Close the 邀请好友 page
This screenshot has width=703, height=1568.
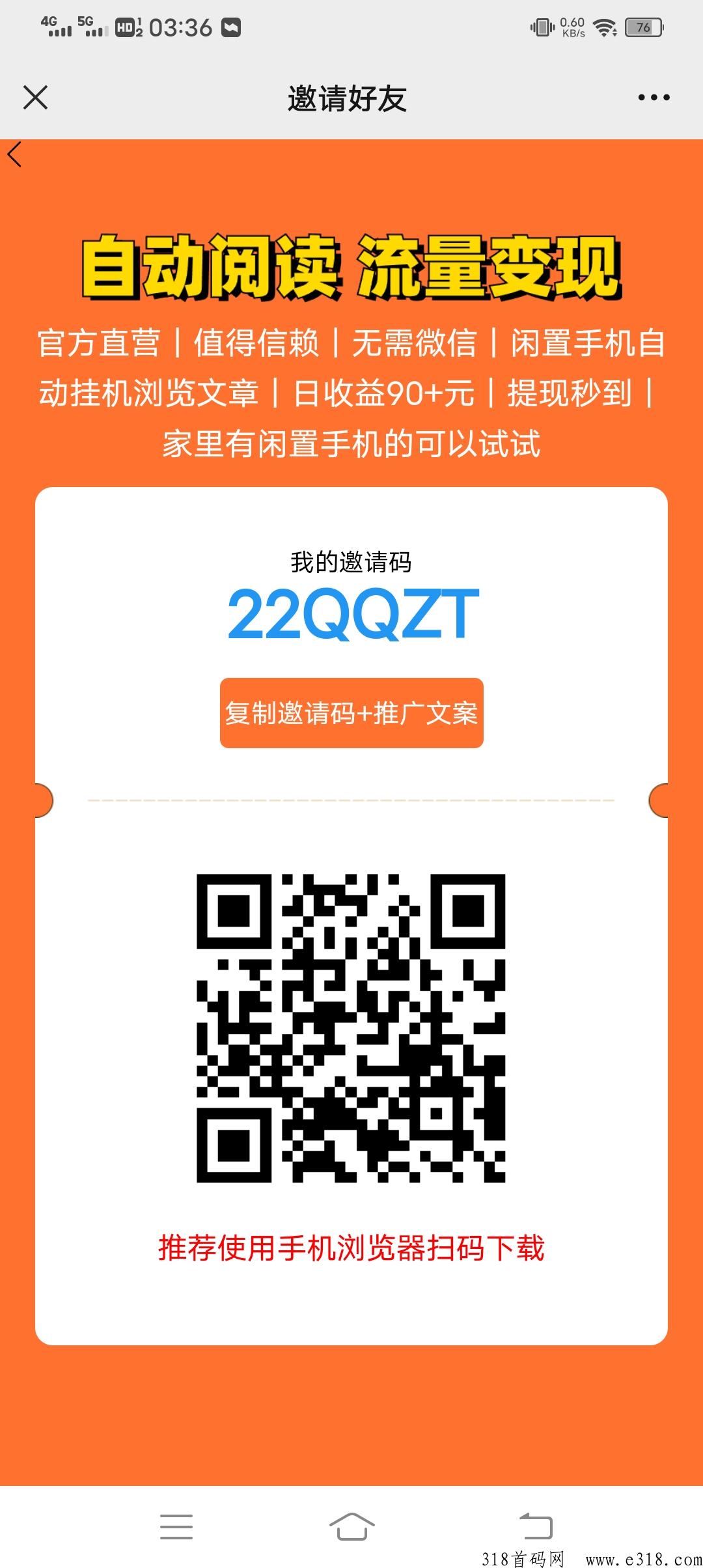35,98
